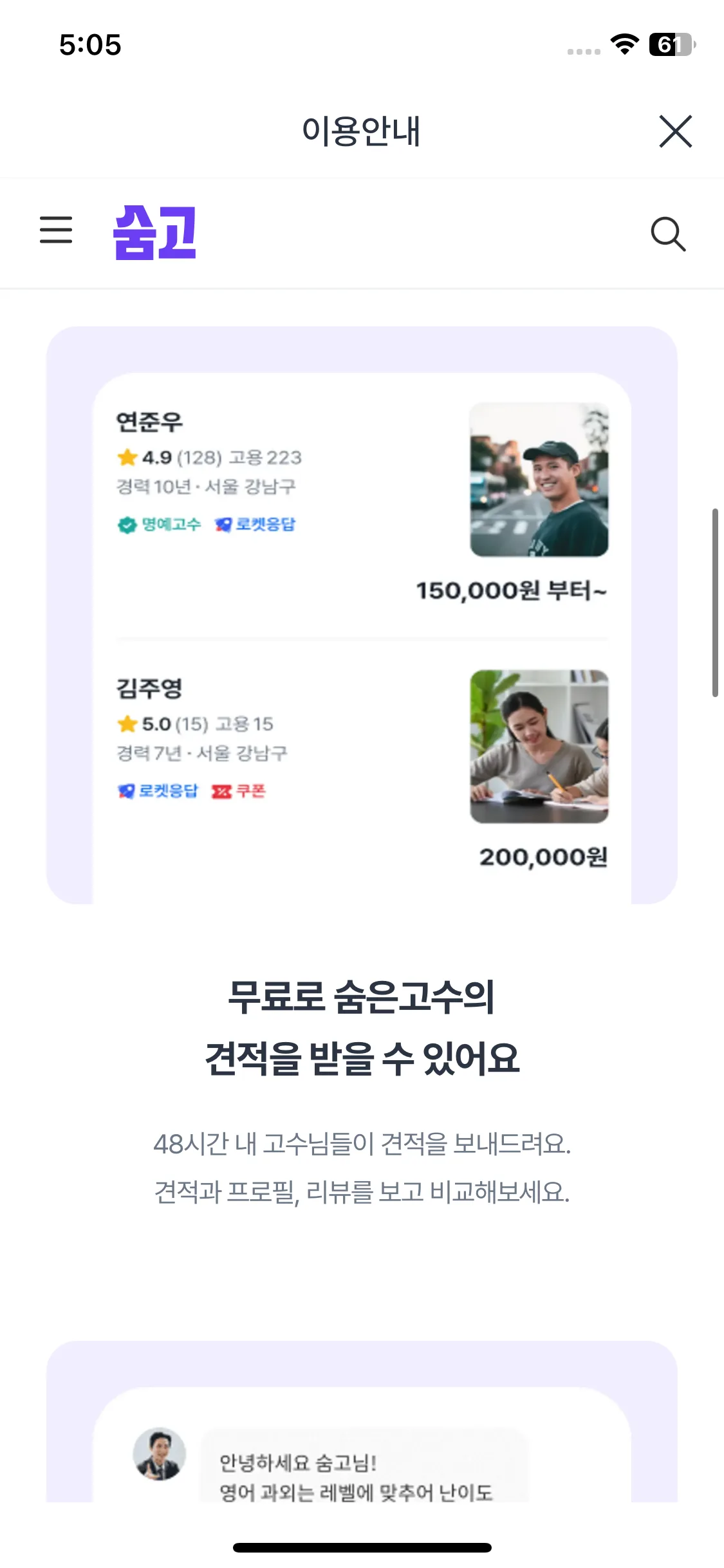Tap the search magnifier icon

[668, 234]
